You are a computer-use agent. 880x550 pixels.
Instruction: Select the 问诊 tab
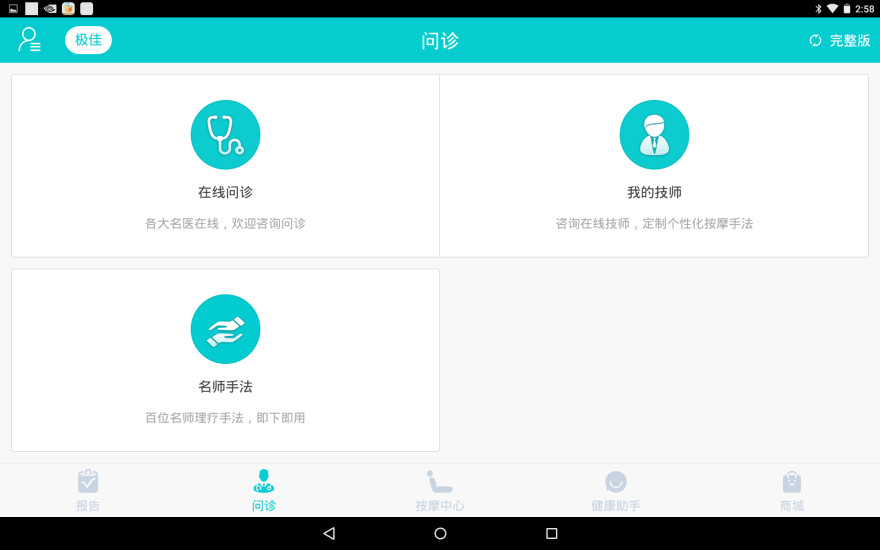tap(264, 490)
